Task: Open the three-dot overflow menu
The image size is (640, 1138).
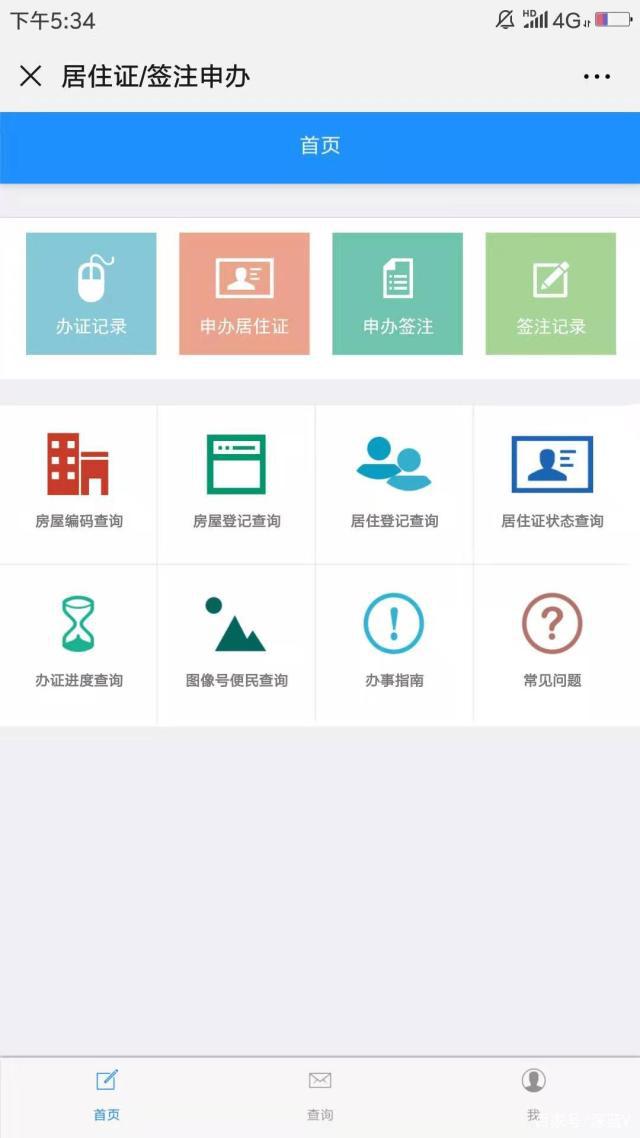Action: coord(596,77)
